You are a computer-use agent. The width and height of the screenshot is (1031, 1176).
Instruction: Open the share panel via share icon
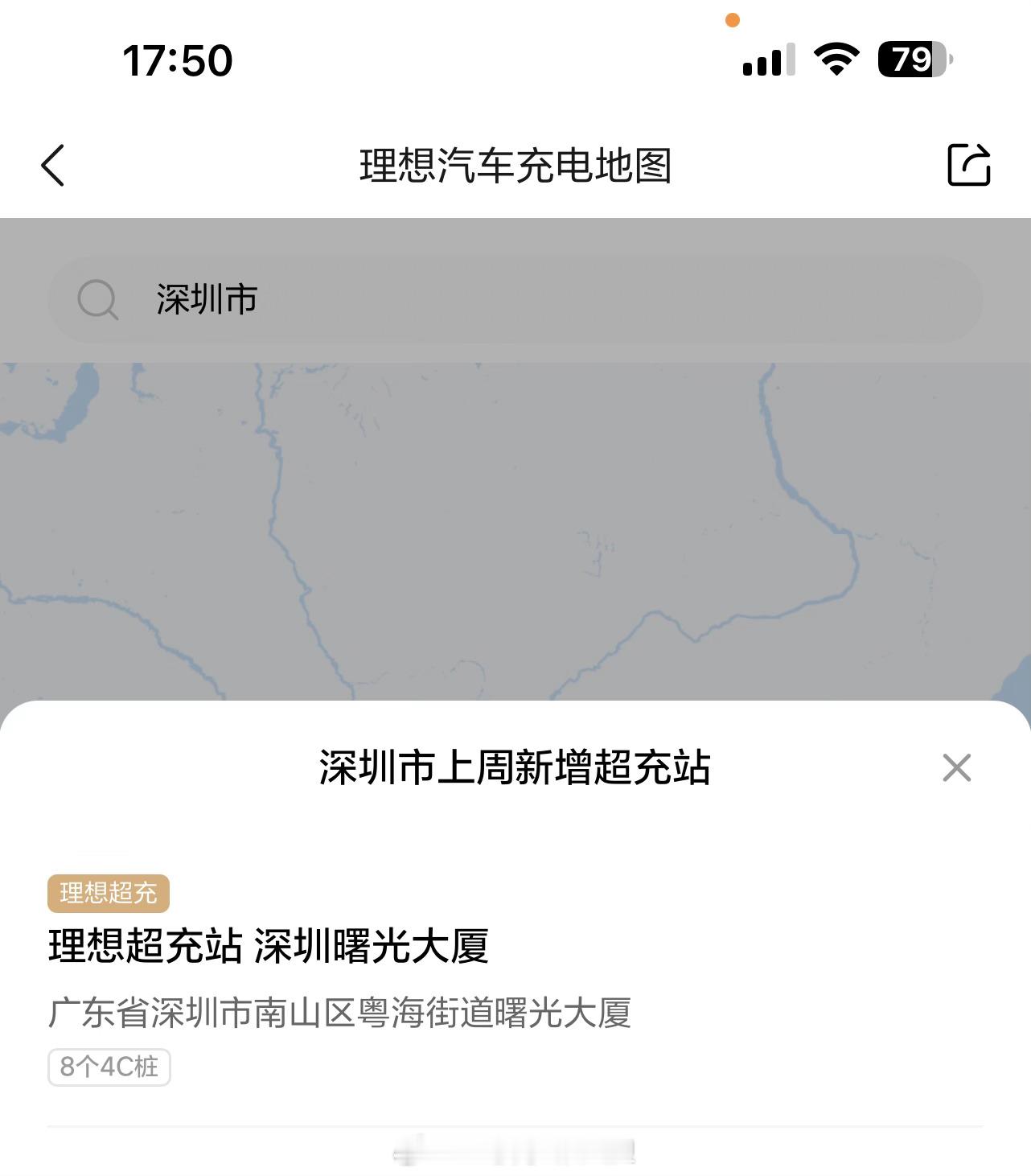coord(967,165)
